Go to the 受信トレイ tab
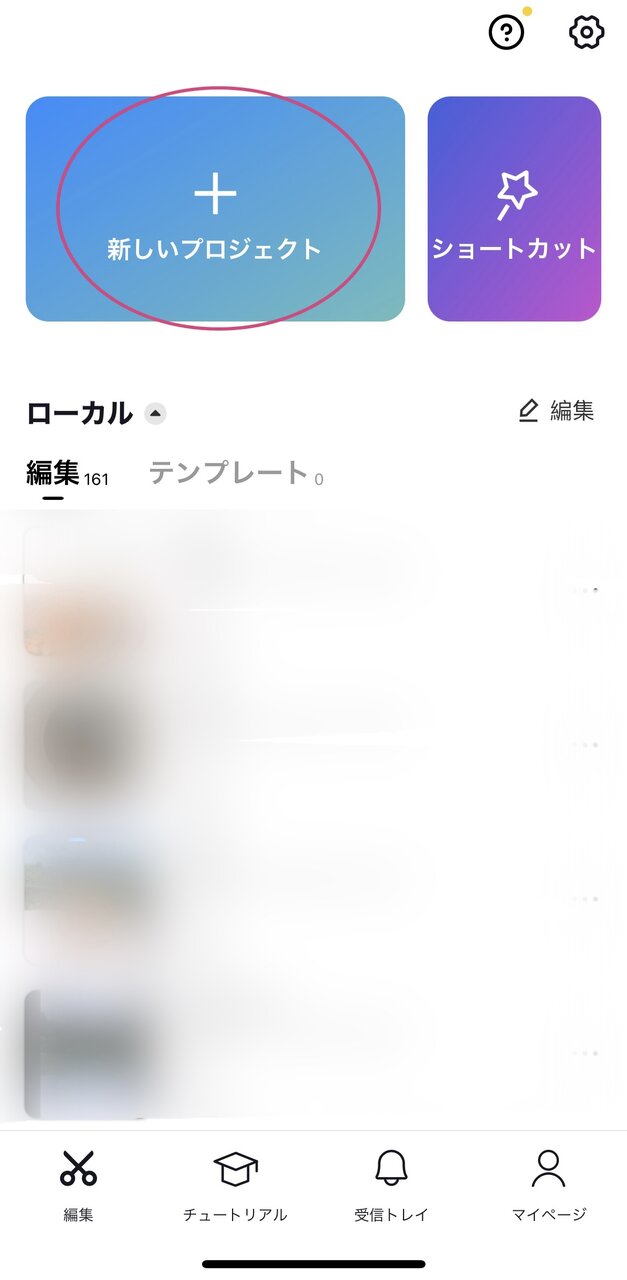 click(x=391, y=1186)
